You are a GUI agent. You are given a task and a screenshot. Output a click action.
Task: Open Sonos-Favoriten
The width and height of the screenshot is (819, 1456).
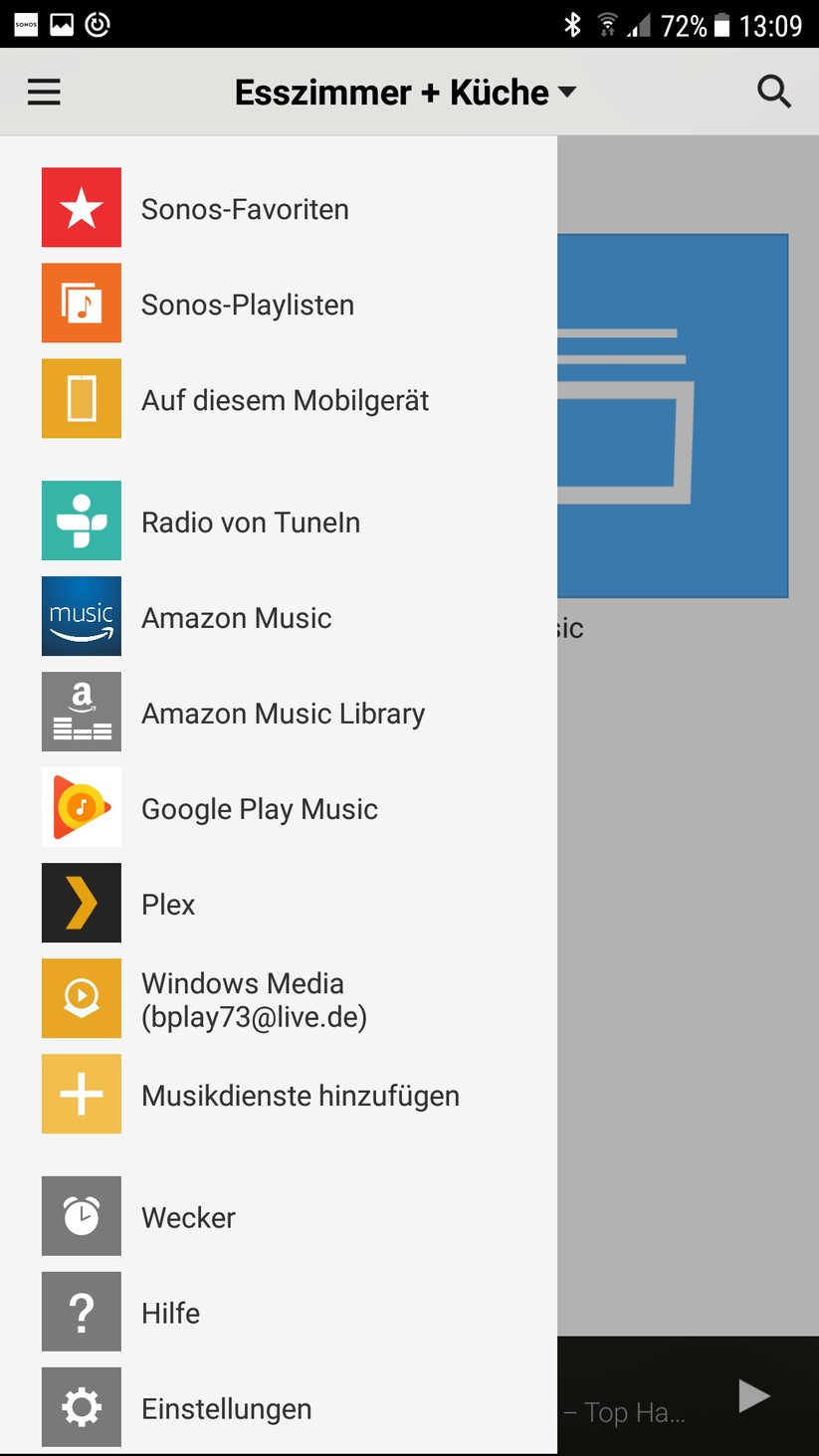[x=245, y=209]
